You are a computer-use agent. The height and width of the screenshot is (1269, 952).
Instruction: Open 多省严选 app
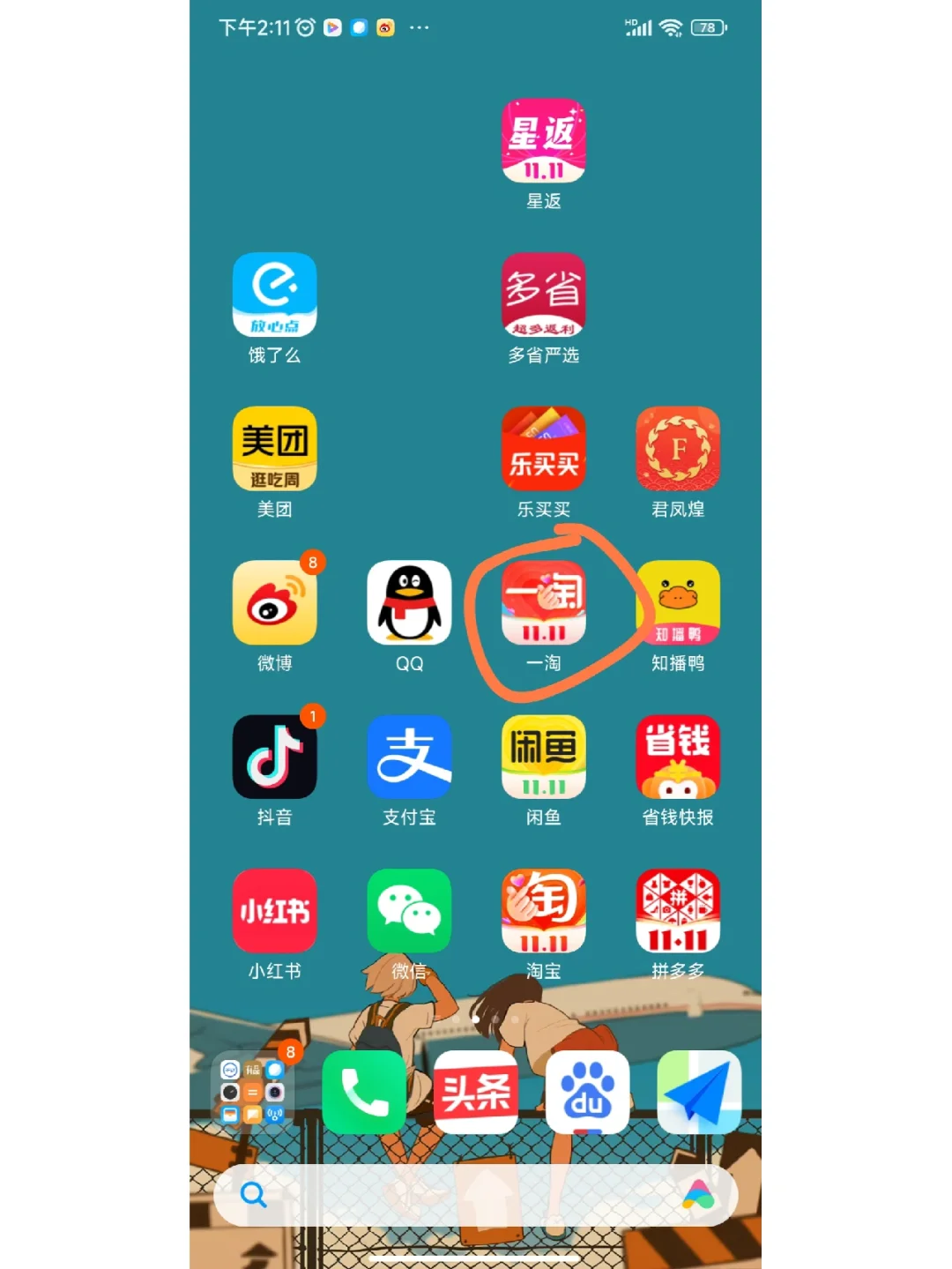tap(543, 295)
